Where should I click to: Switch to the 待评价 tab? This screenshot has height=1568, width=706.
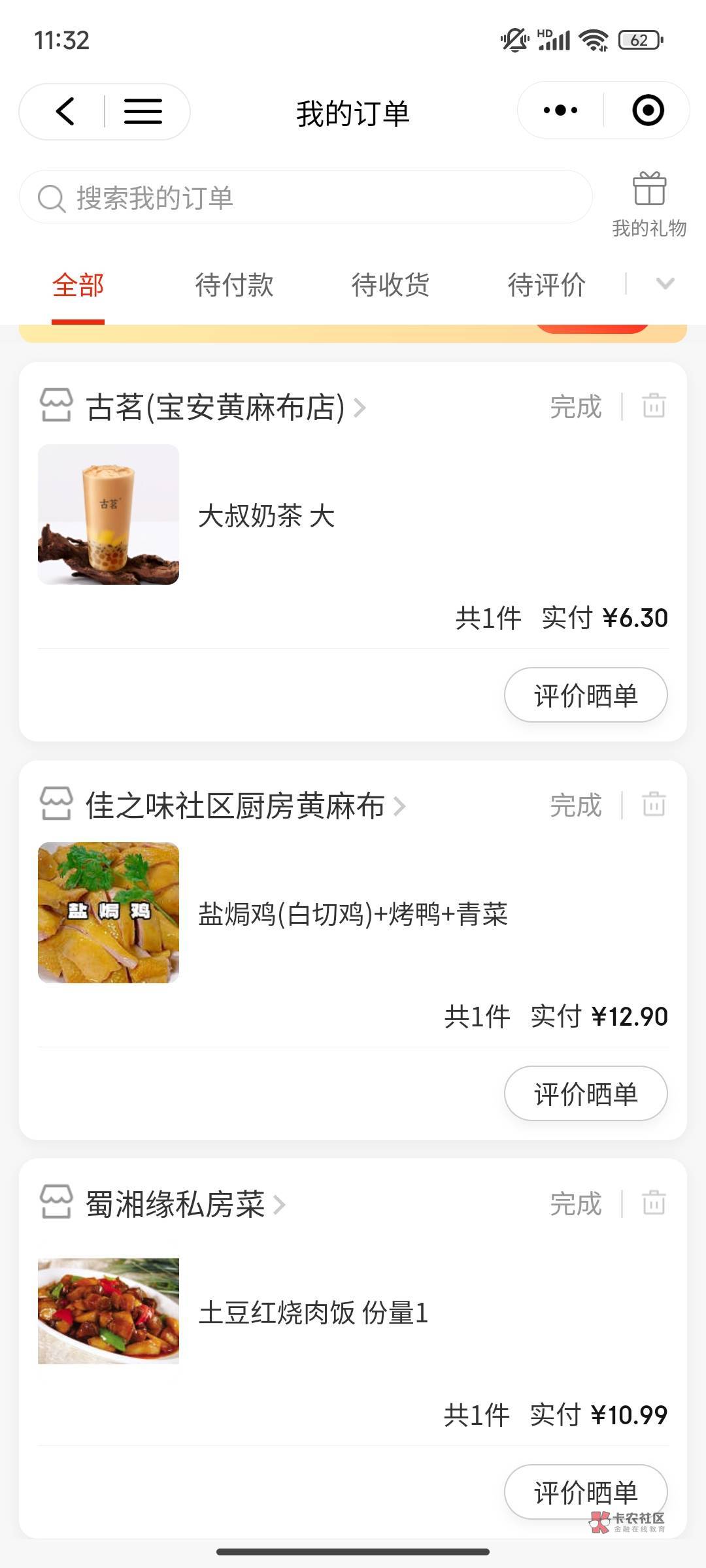tap(546, 285)
